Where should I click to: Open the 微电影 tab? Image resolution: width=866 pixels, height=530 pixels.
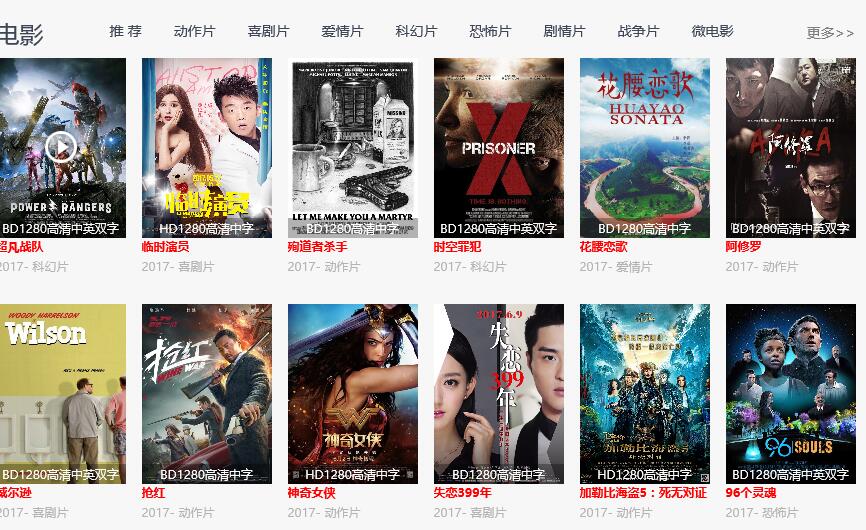pyautogui.click(x=712, y=32)
